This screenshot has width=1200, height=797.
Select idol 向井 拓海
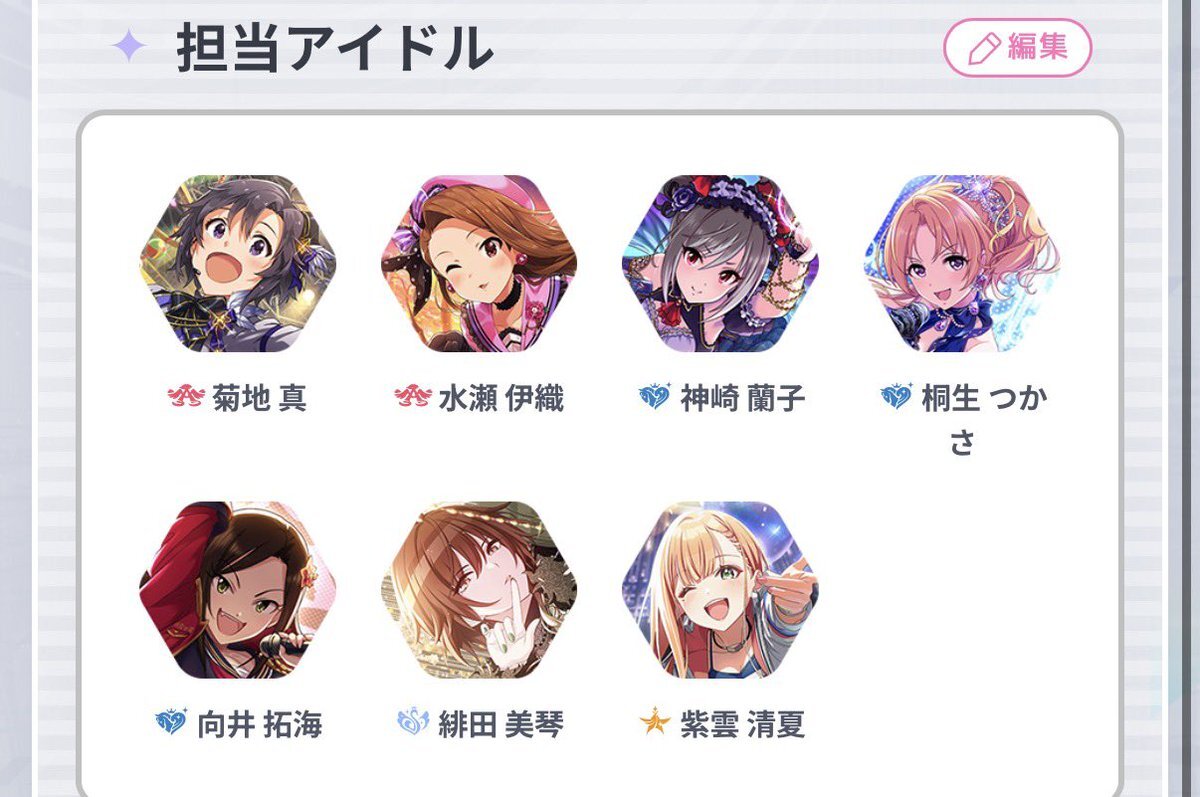[238, 590]
